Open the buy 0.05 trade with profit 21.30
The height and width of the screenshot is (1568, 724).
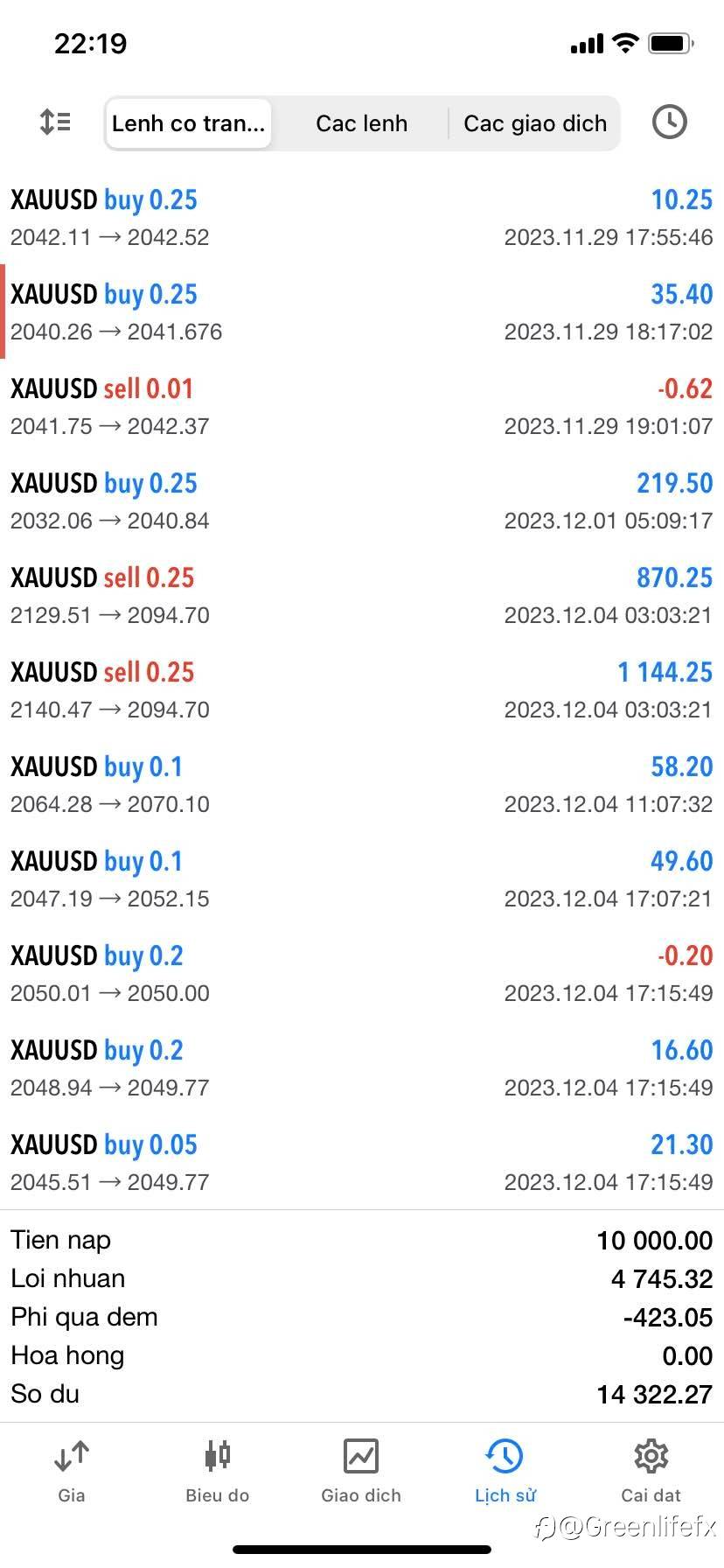[362, 1162]
